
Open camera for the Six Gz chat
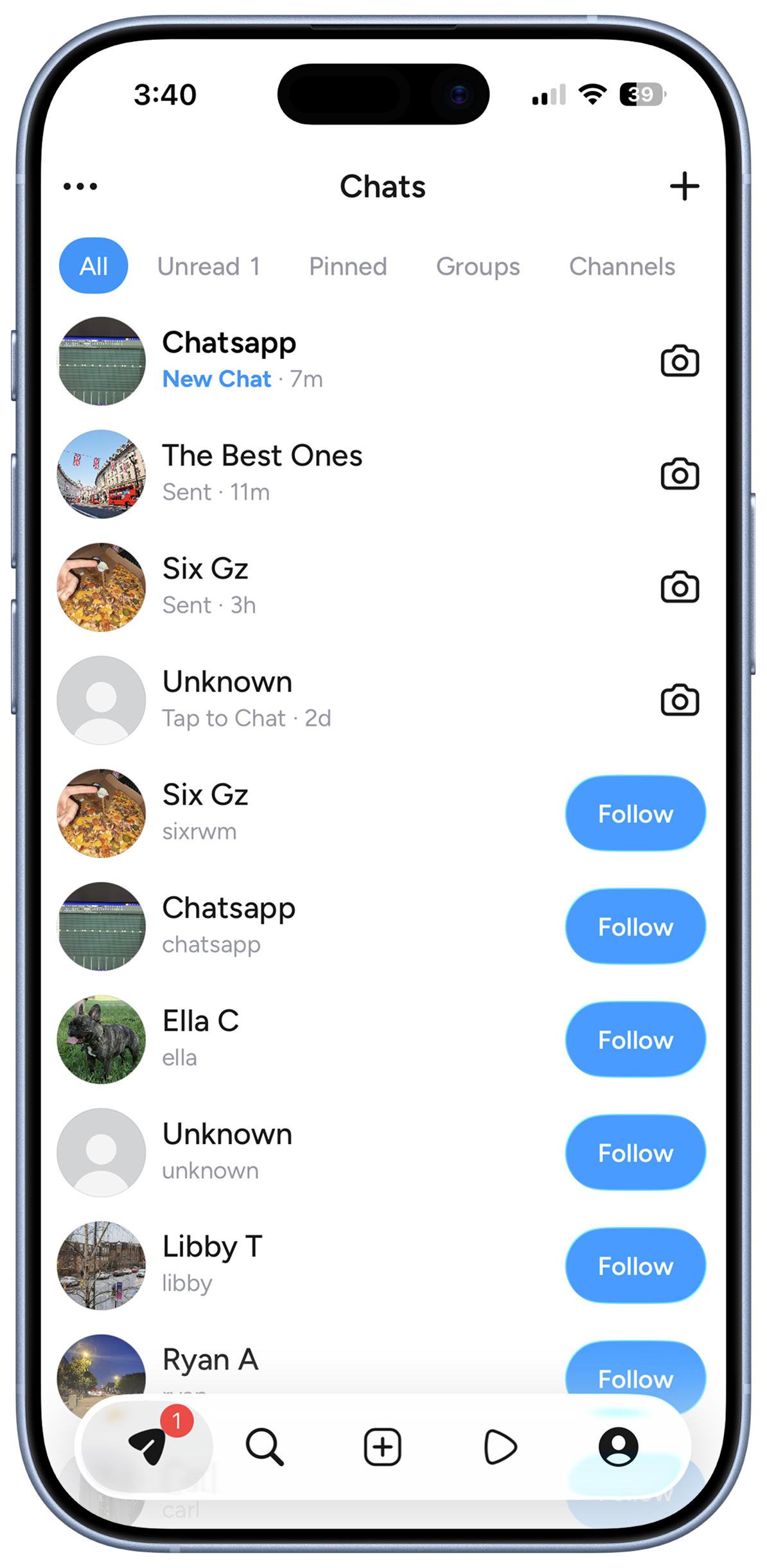click(x=680, y=587)
